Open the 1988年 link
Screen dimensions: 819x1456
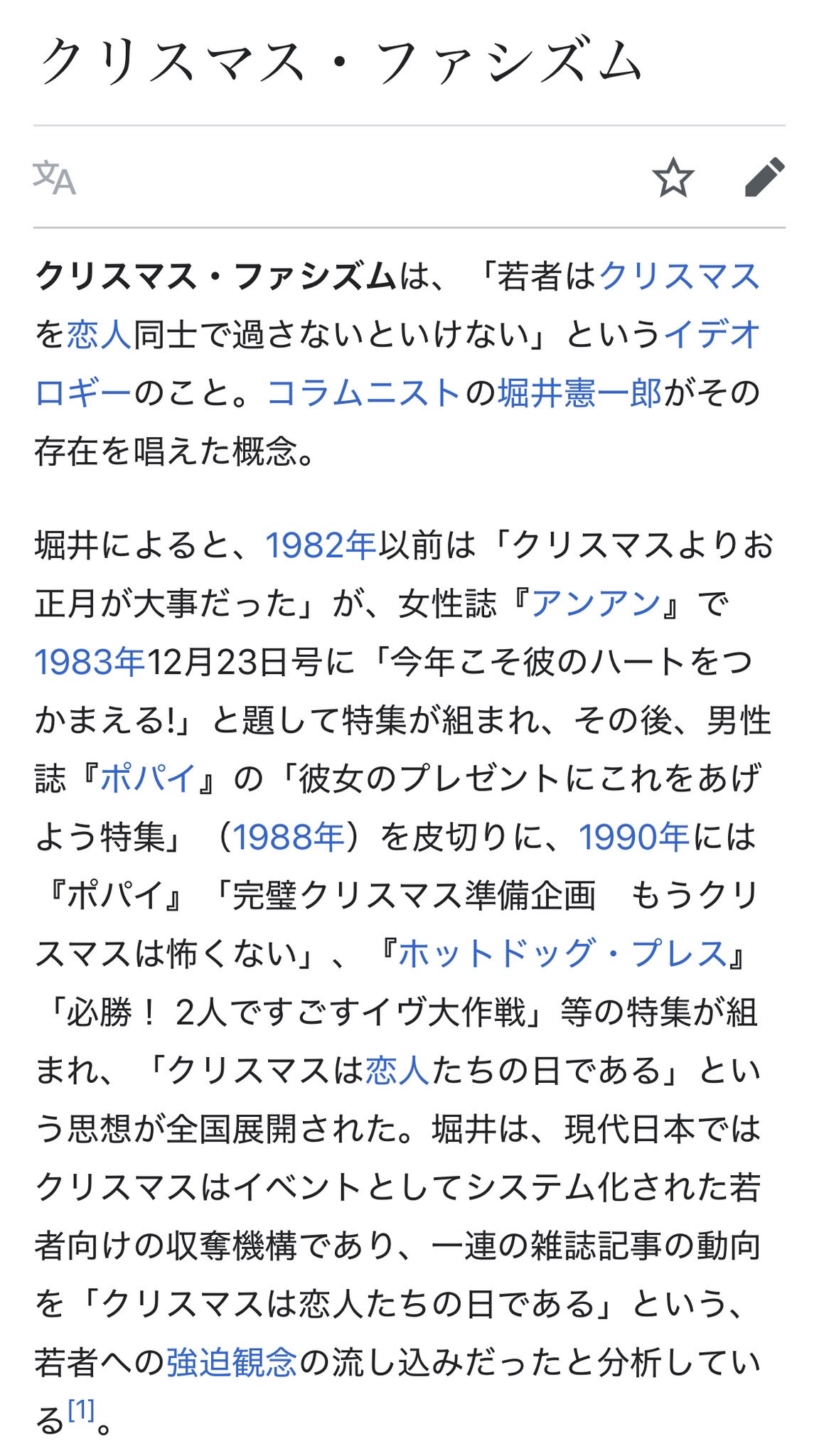coord(289,837)
